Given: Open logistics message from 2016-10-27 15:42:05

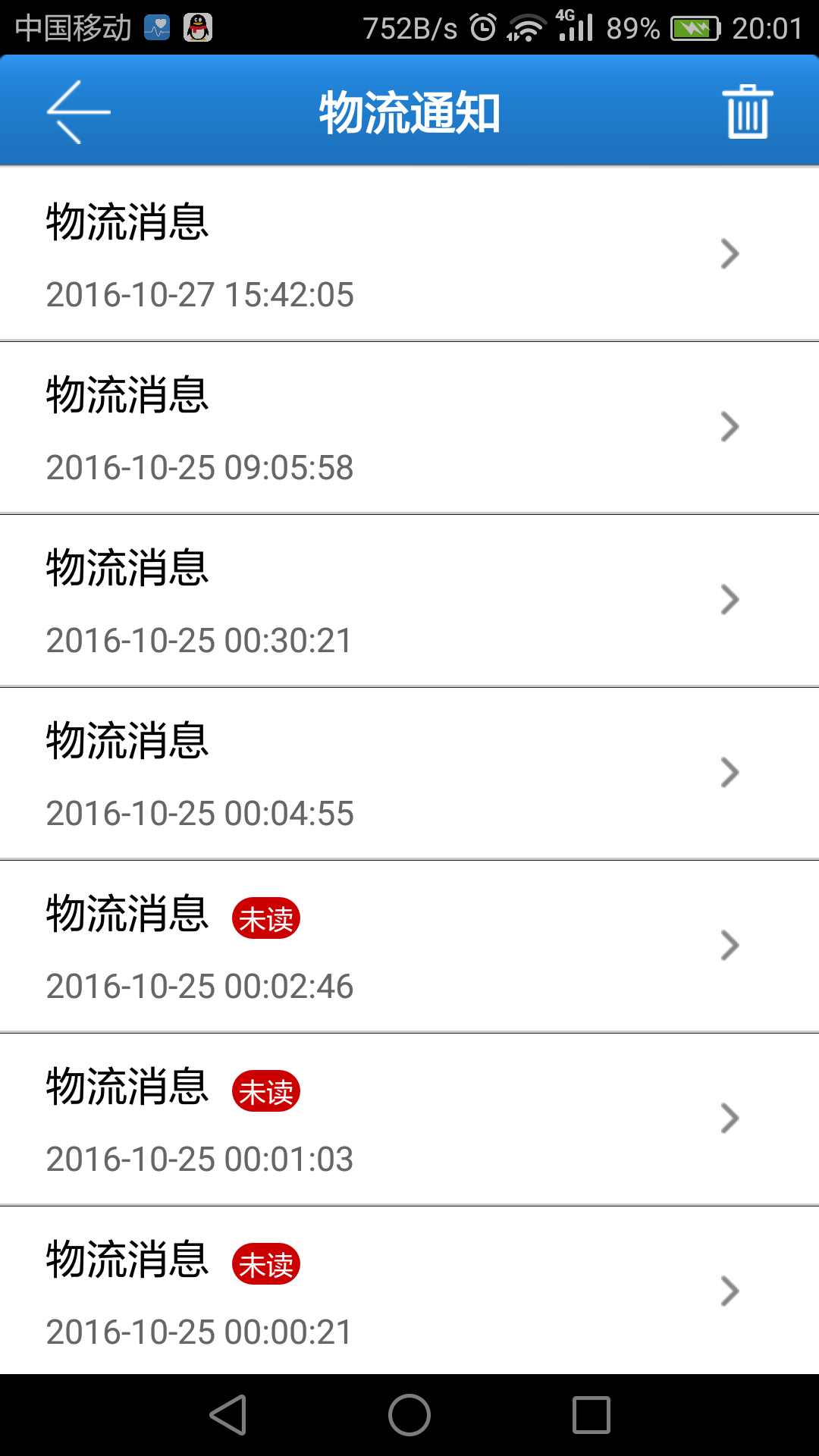Looking at the screenshot, I should coord(409,255).
